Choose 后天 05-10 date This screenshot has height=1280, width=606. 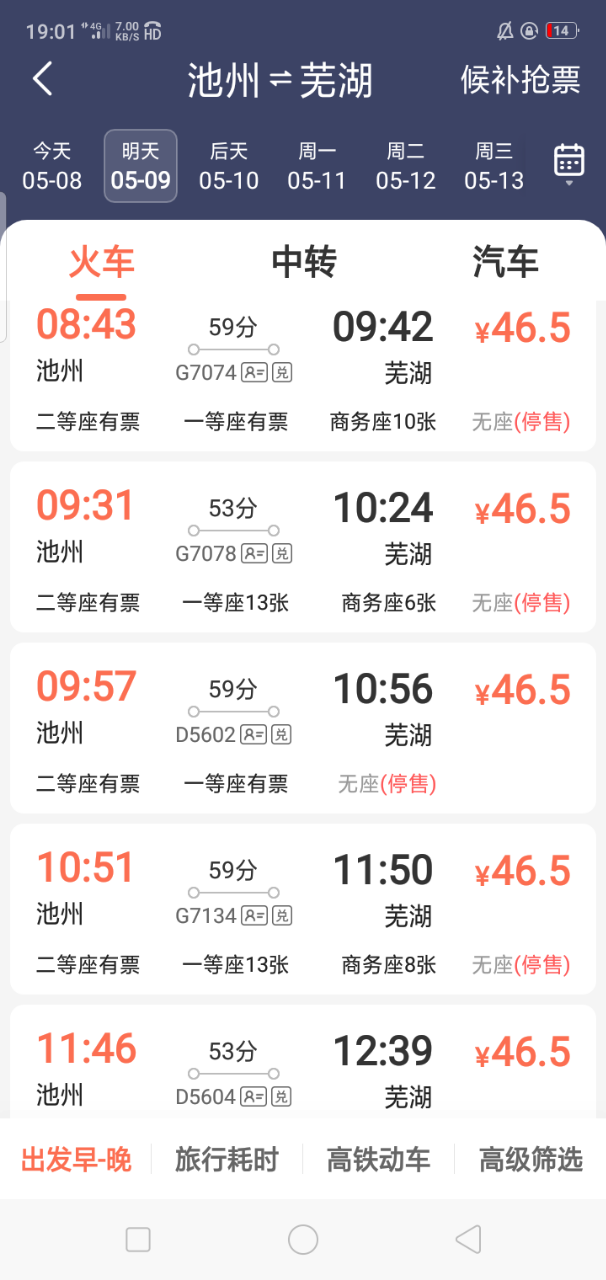click(x=229, y=166)
